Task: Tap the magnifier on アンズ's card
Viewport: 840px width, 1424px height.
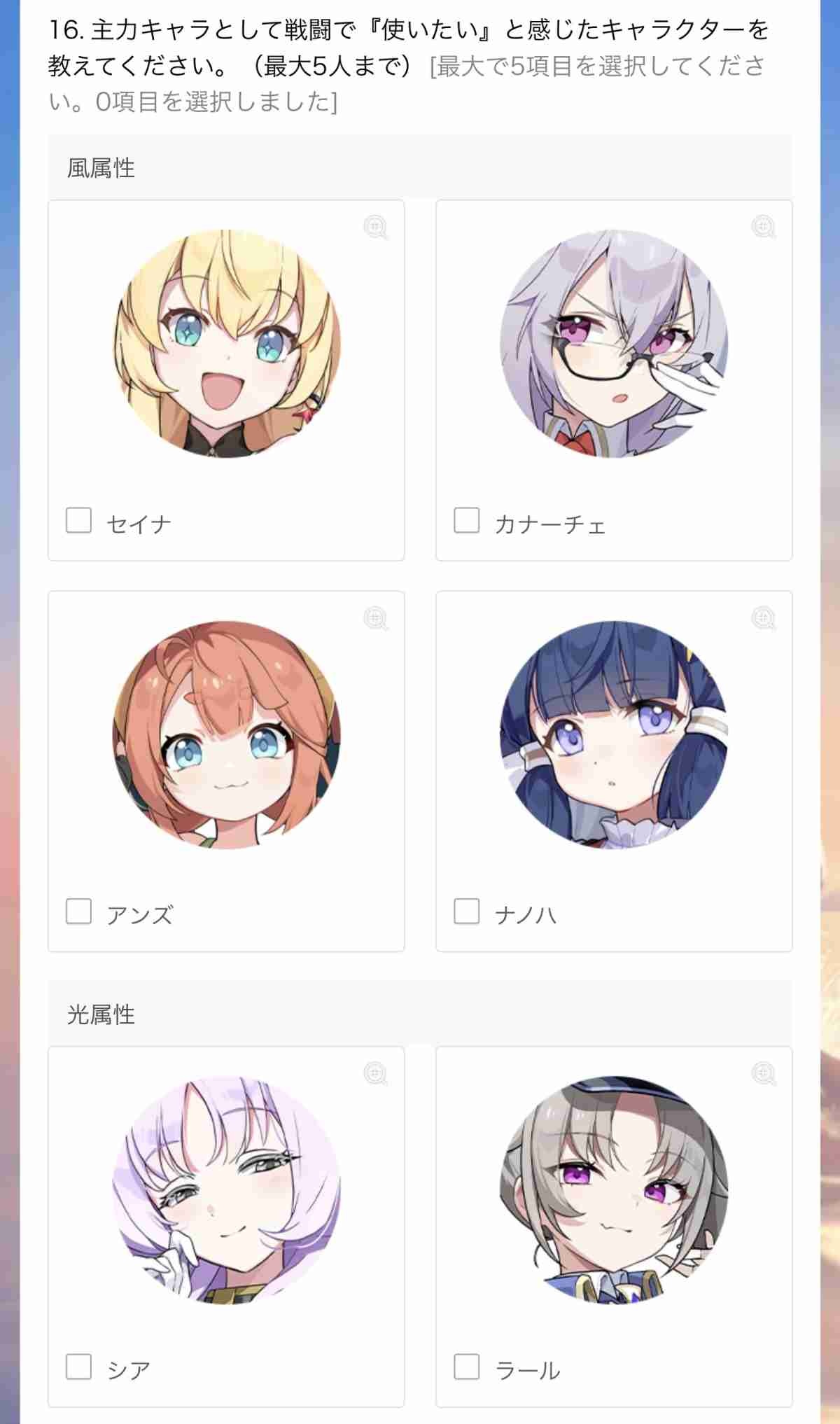Action: tap(375, 618)
